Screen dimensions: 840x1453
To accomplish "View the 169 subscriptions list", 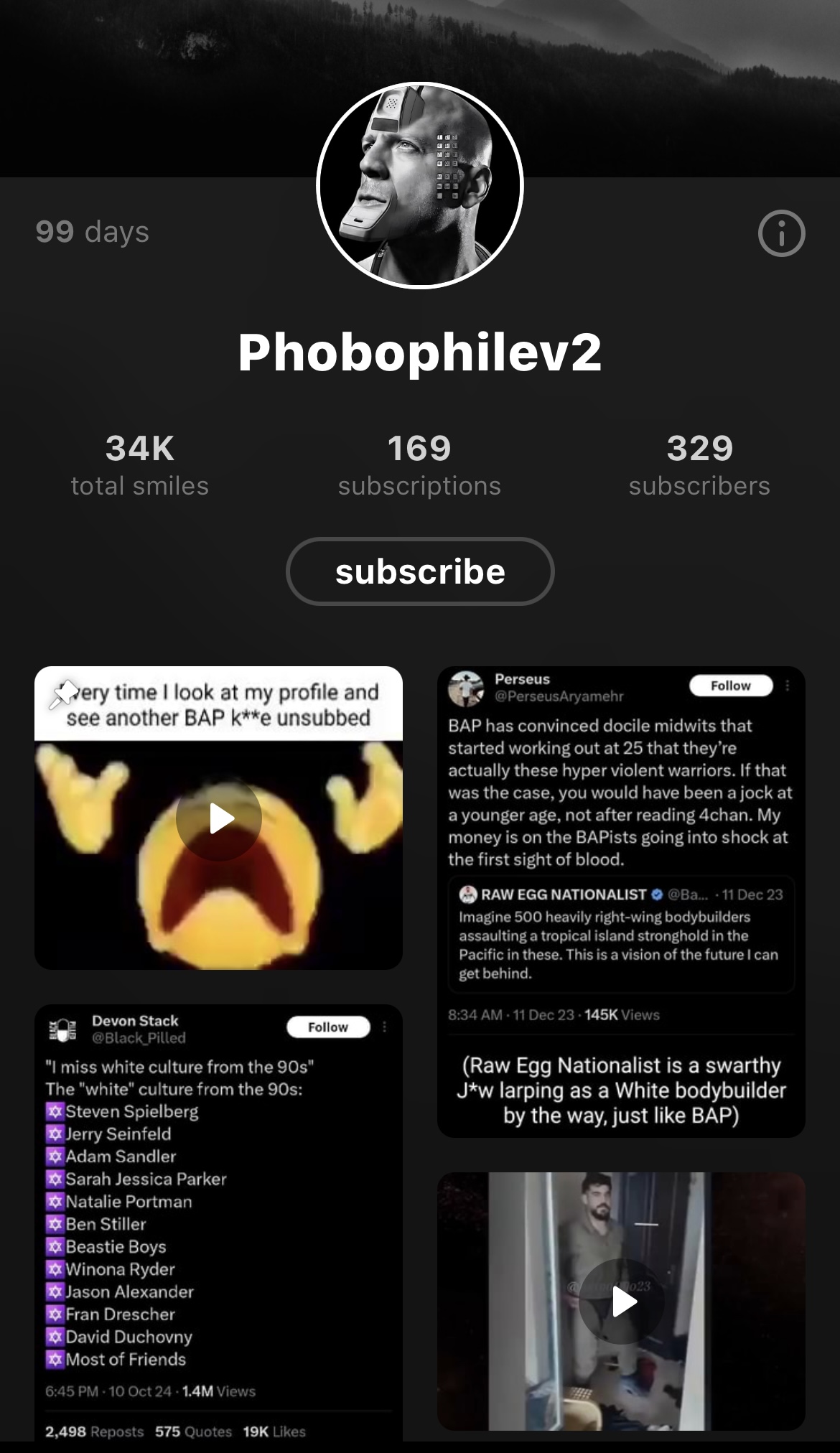I will [419, 465].
